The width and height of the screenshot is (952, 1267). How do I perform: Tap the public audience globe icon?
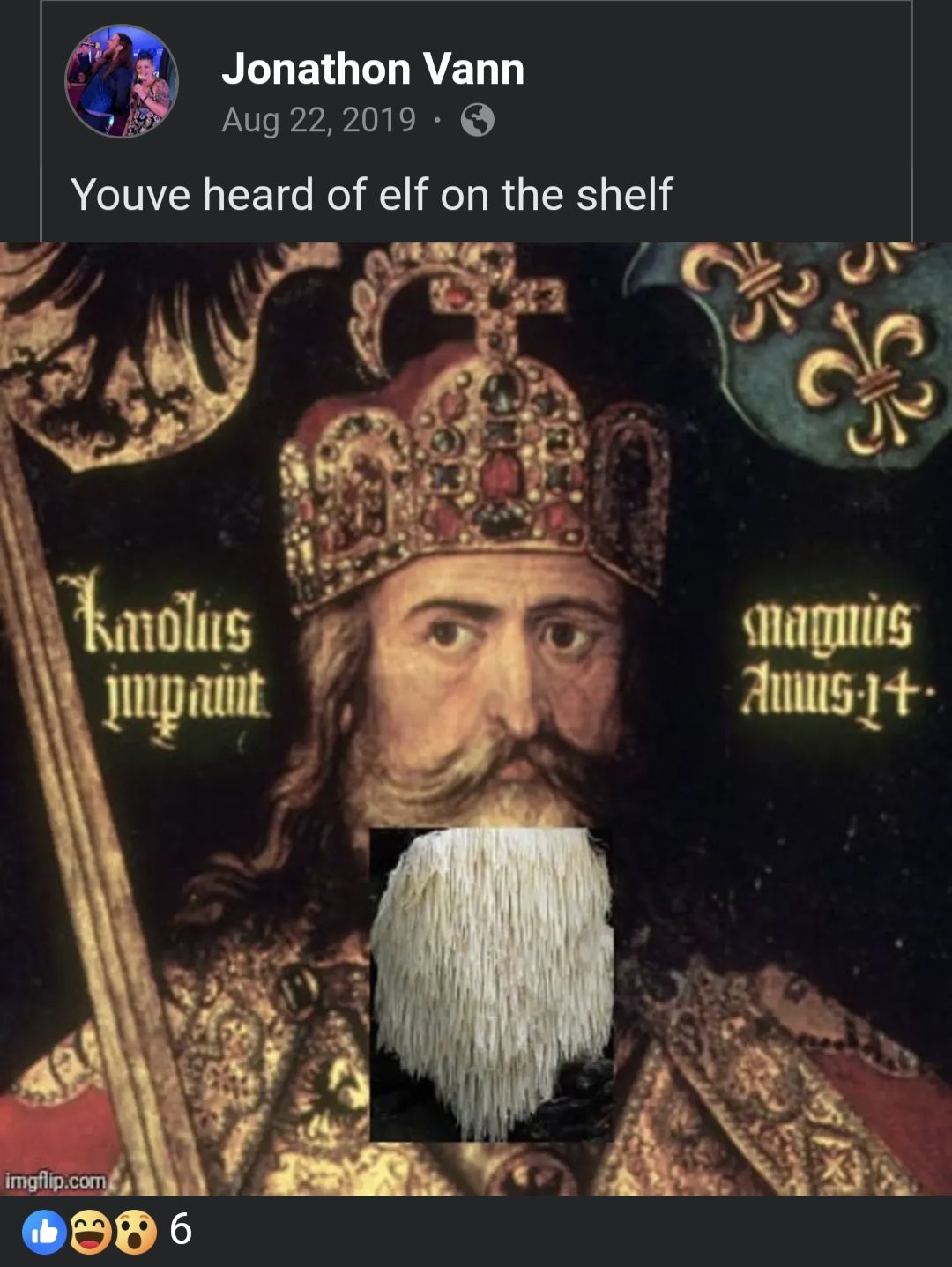tap(477, 120)
